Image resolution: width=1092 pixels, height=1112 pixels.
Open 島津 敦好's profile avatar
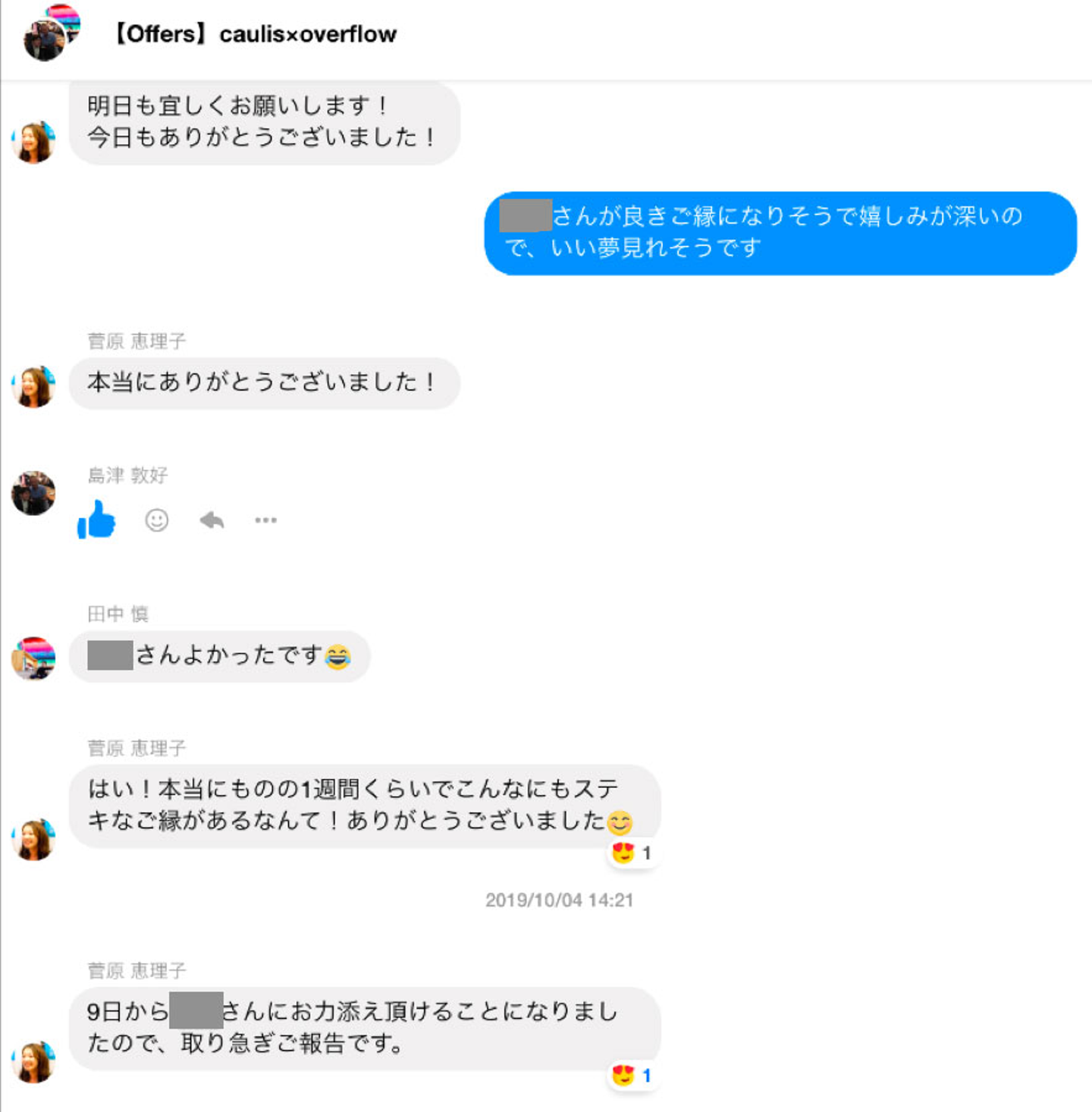coord(33,493)
